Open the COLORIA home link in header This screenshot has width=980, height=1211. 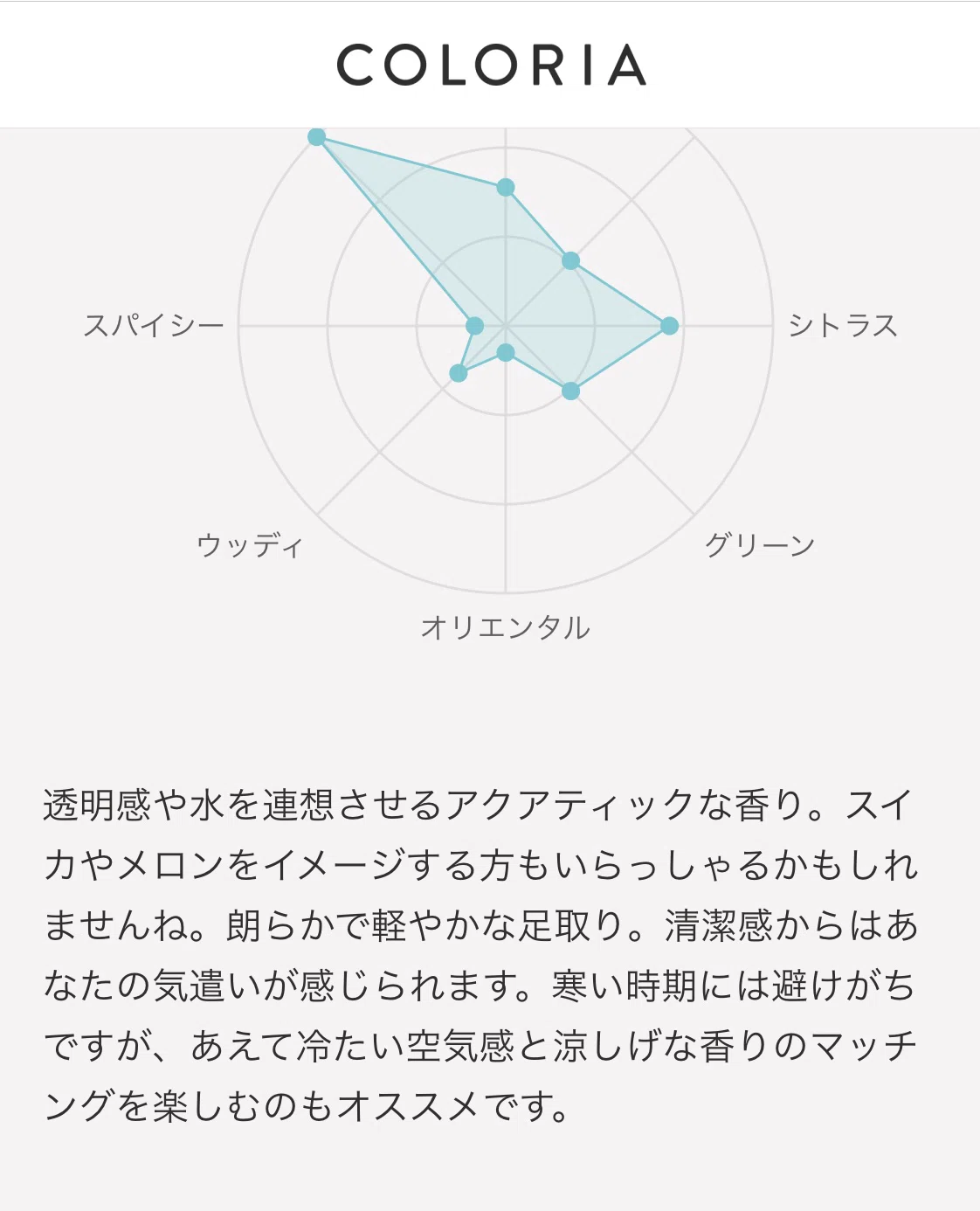click(491, 66)
